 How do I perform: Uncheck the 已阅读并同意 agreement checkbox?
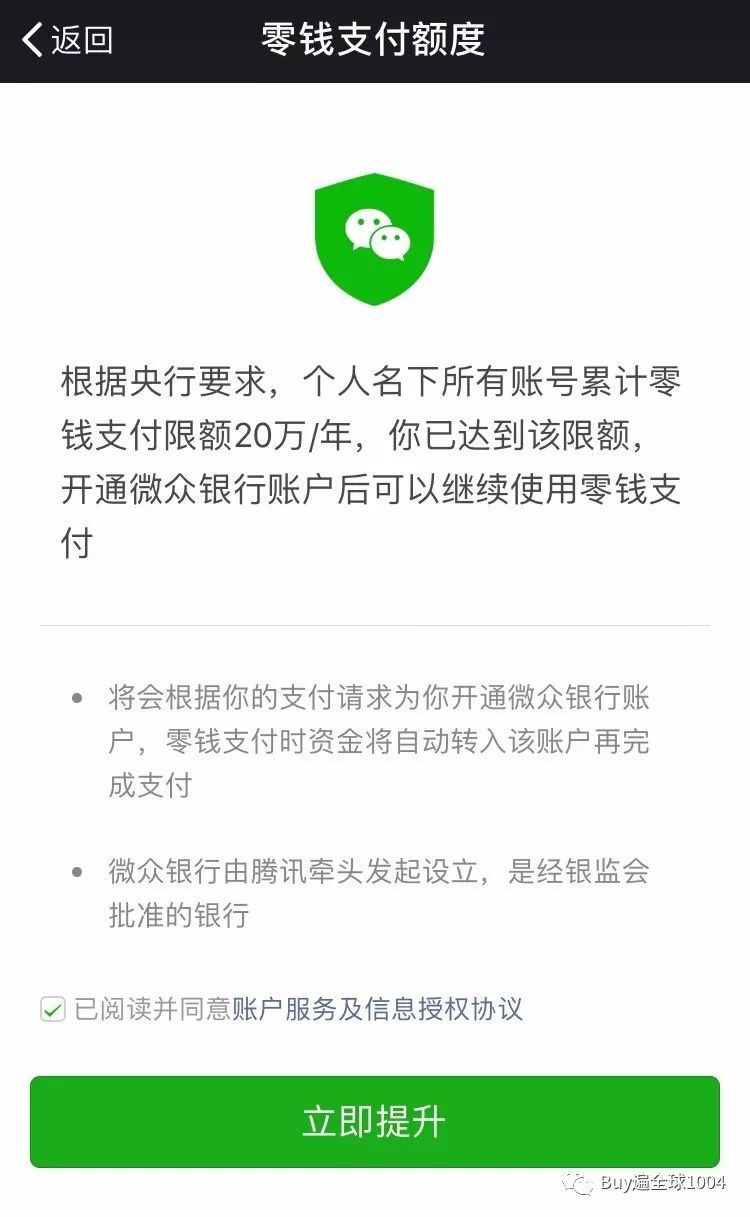click(53, 1009)
